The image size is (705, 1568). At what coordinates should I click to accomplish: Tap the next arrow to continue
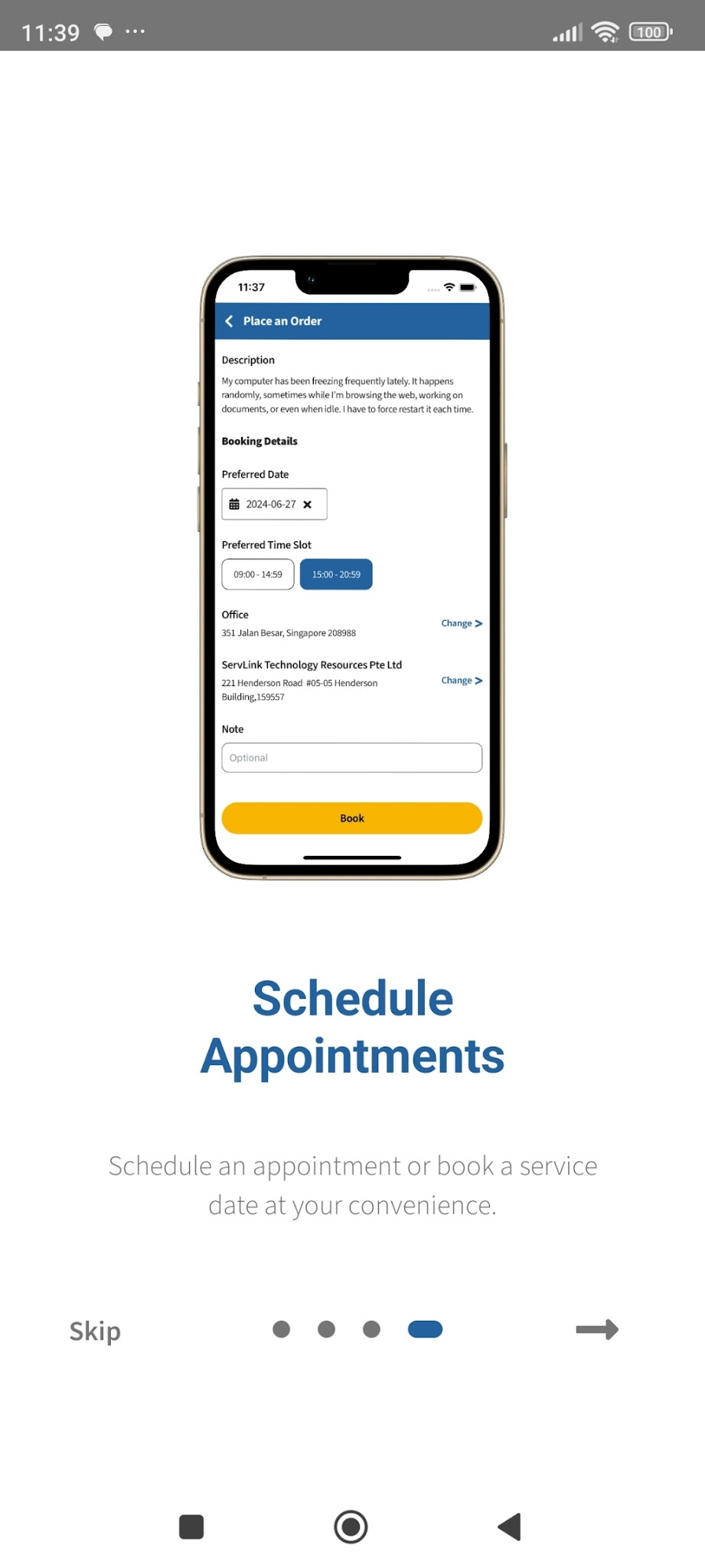tap(596, 1329)
